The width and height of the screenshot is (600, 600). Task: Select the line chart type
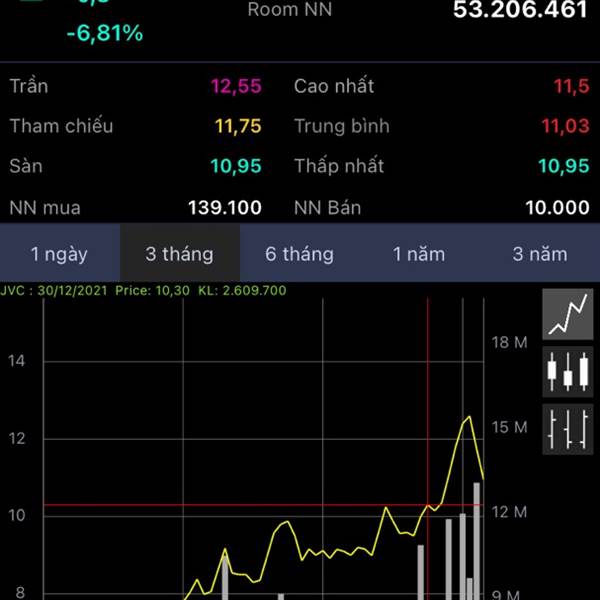567,314
